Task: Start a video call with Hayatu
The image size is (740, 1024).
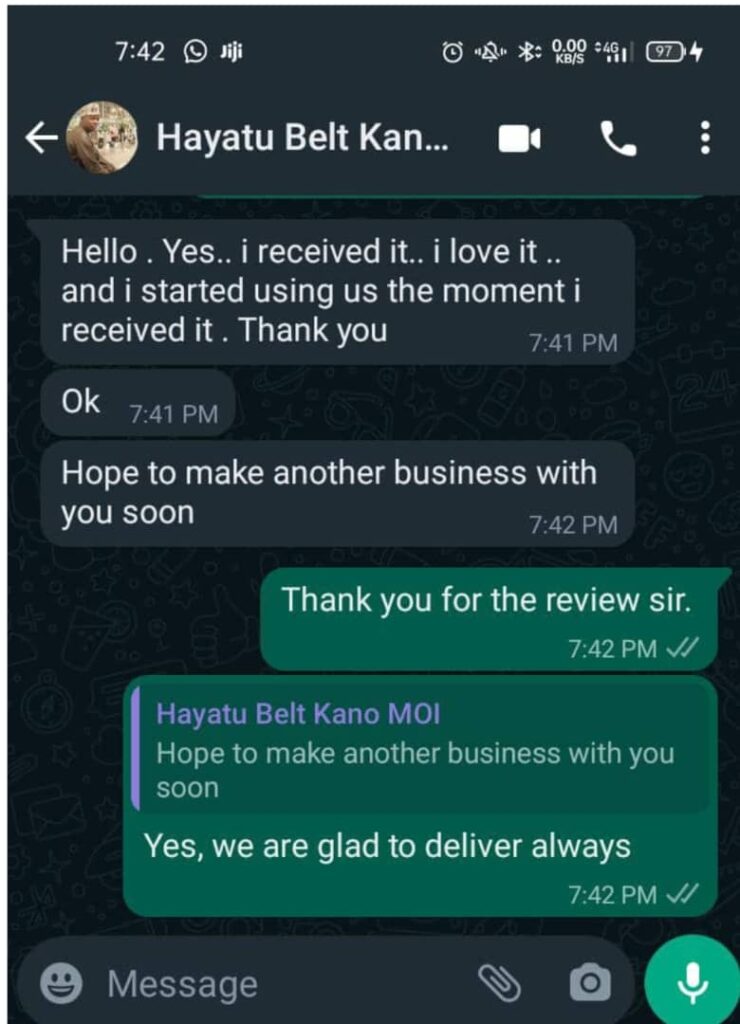Action: tap(520, 139)
